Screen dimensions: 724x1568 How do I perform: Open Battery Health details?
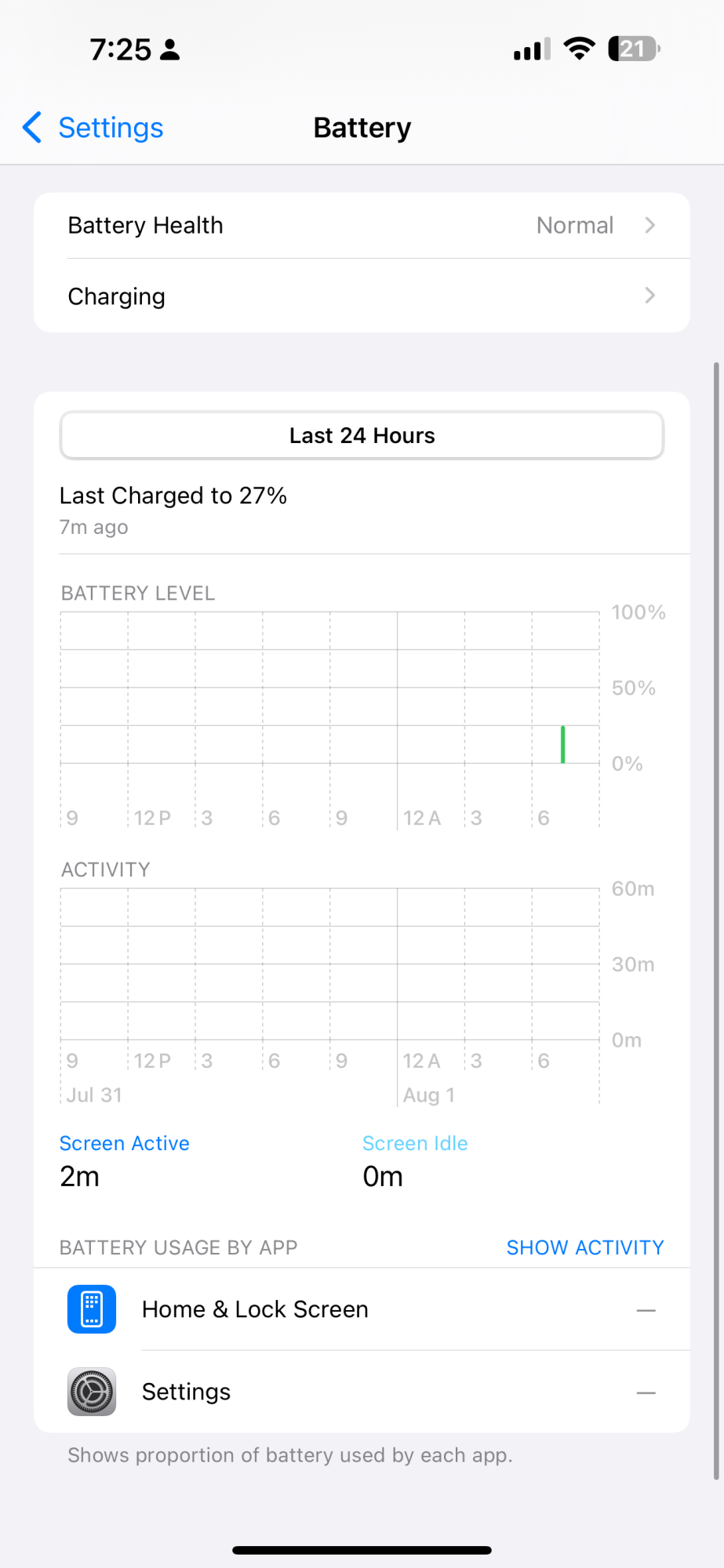[362, 226]
